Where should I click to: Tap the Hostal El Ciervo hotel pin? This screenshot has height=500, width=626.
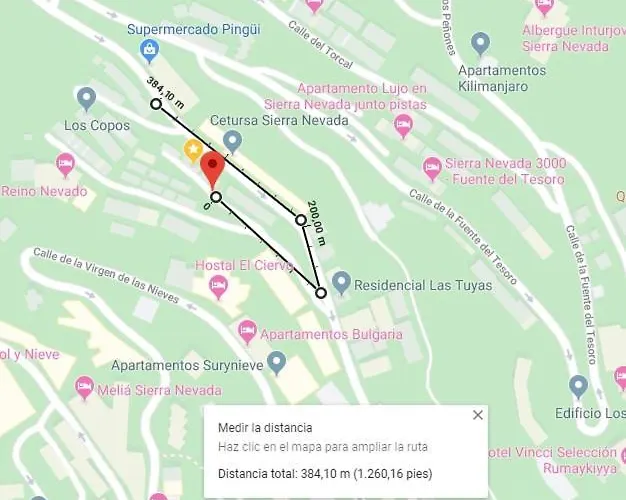pos(218,288)
